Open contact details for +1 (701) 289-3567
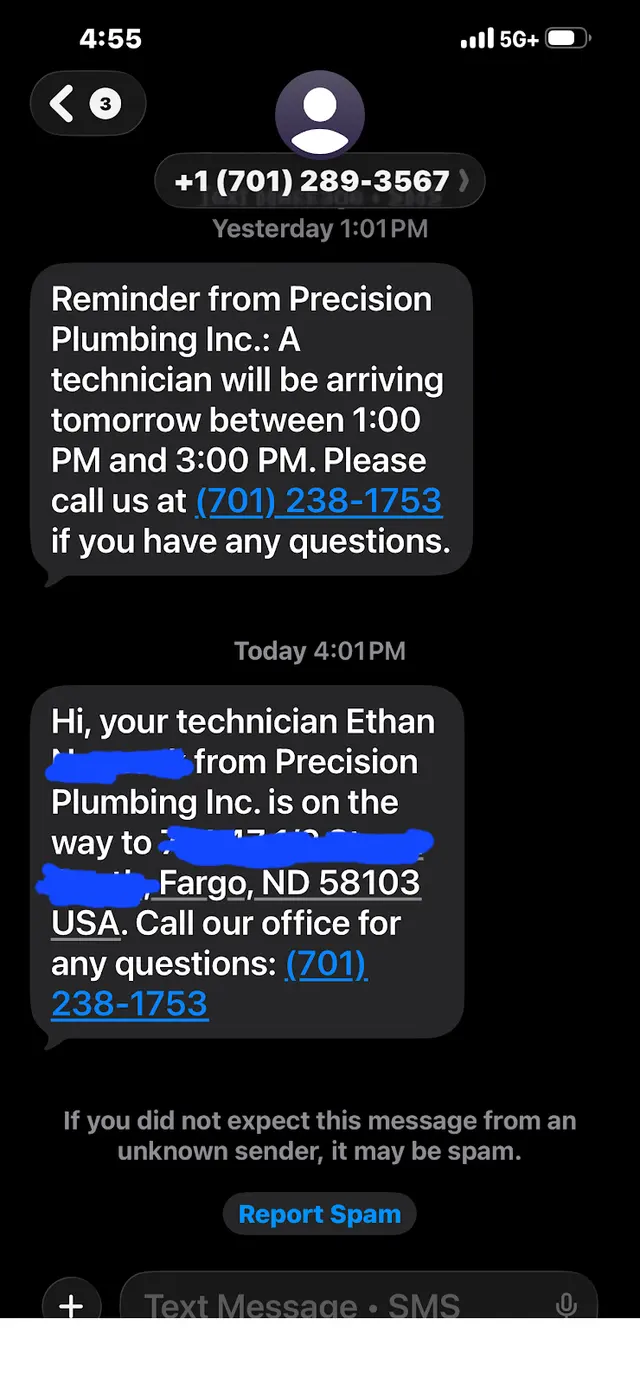Screen dimensions: 640x1384 pyautogui.click(x=320, y=181)
